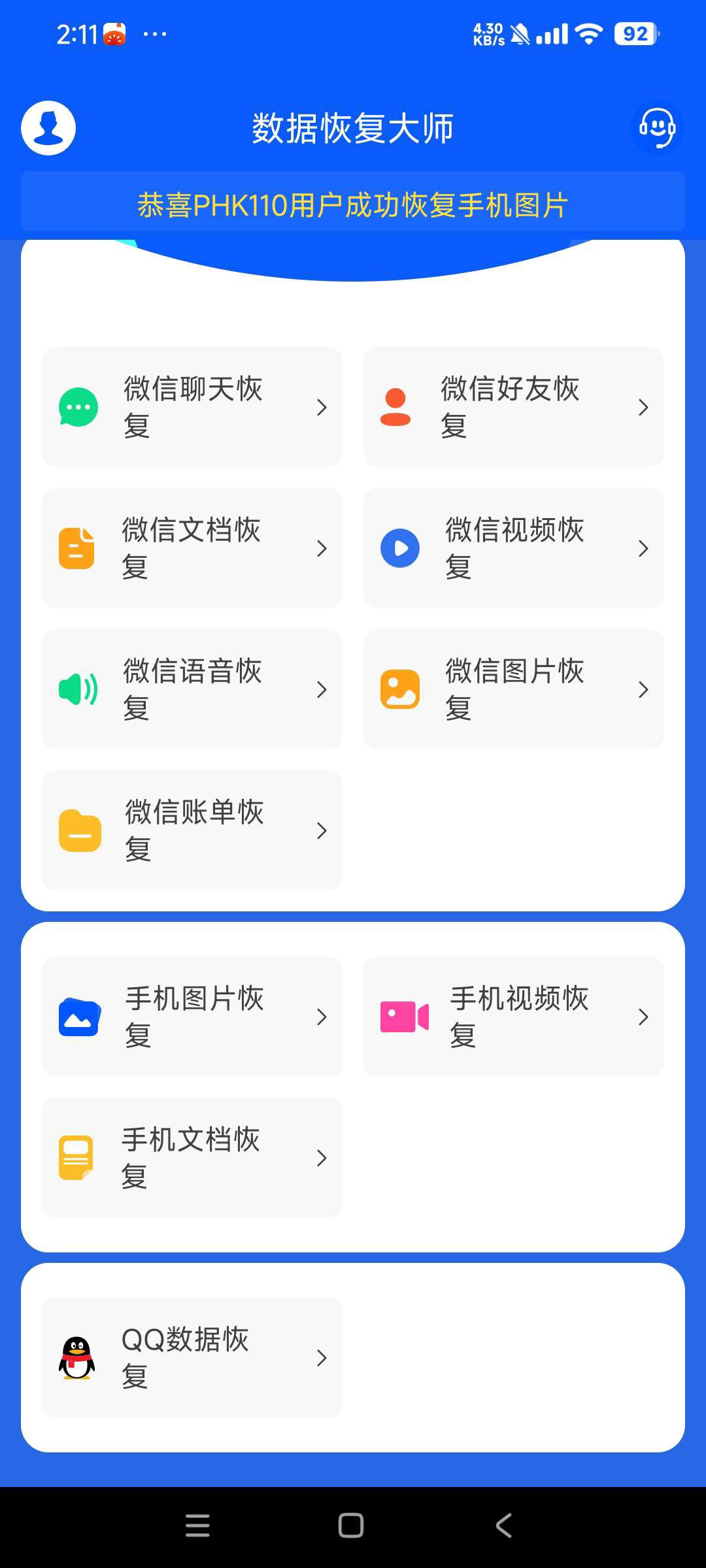The image size is (706, 1568).
Task: Go to the home screen
Action: [x=351, y=1526]
